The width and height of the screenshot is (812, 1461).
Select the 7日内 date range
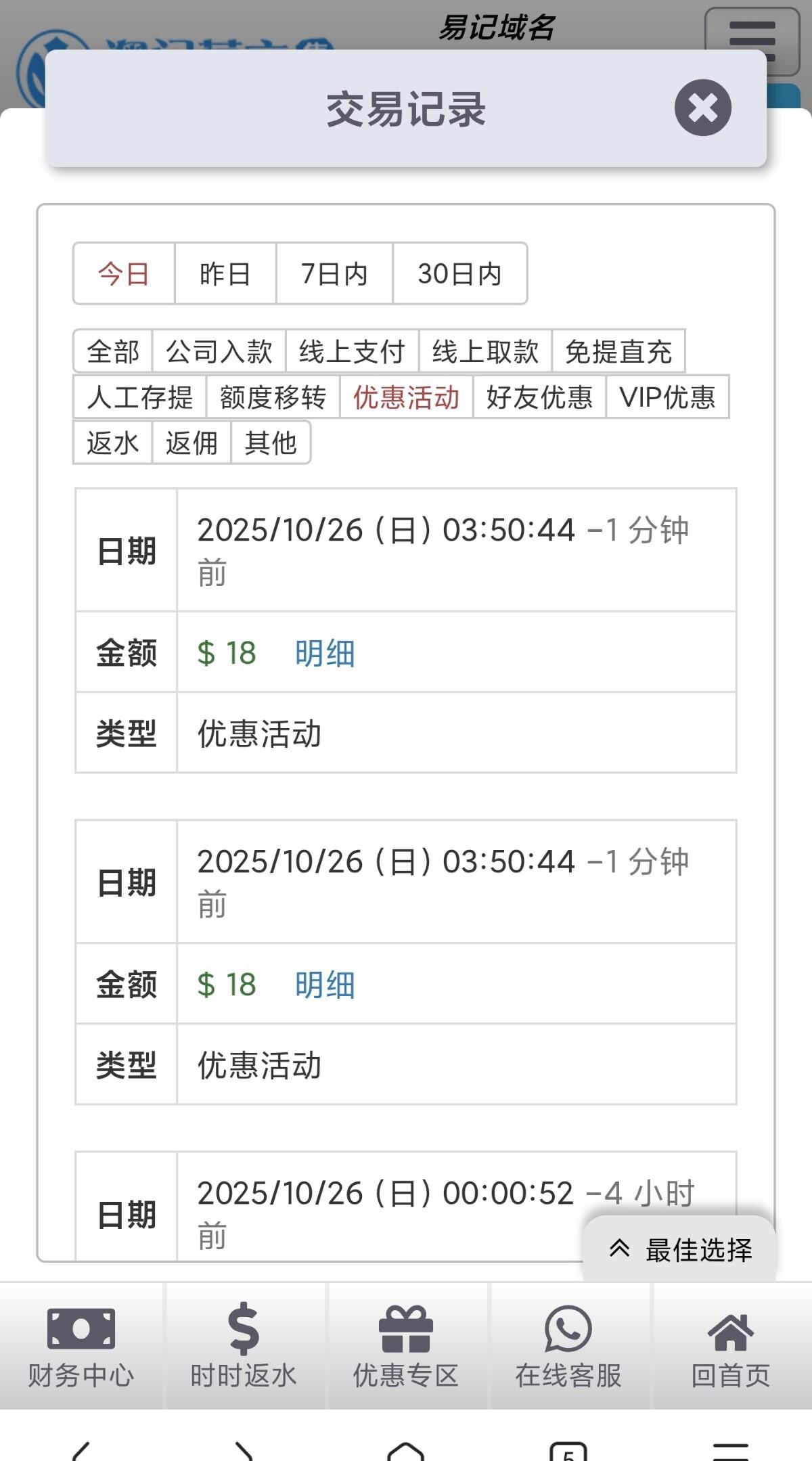pos(334,274)
